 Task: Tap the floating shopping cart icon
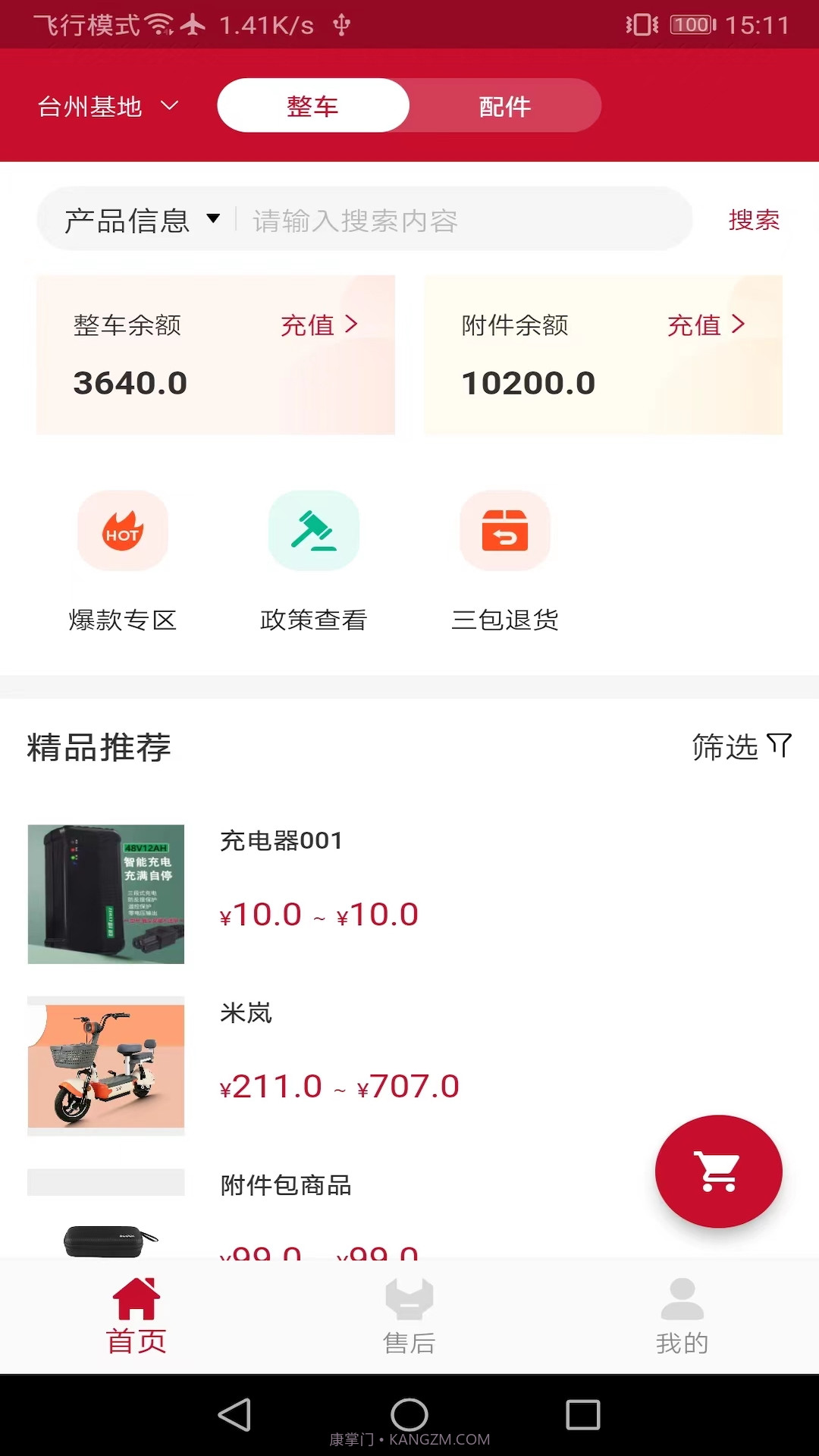pos(718,1172)
